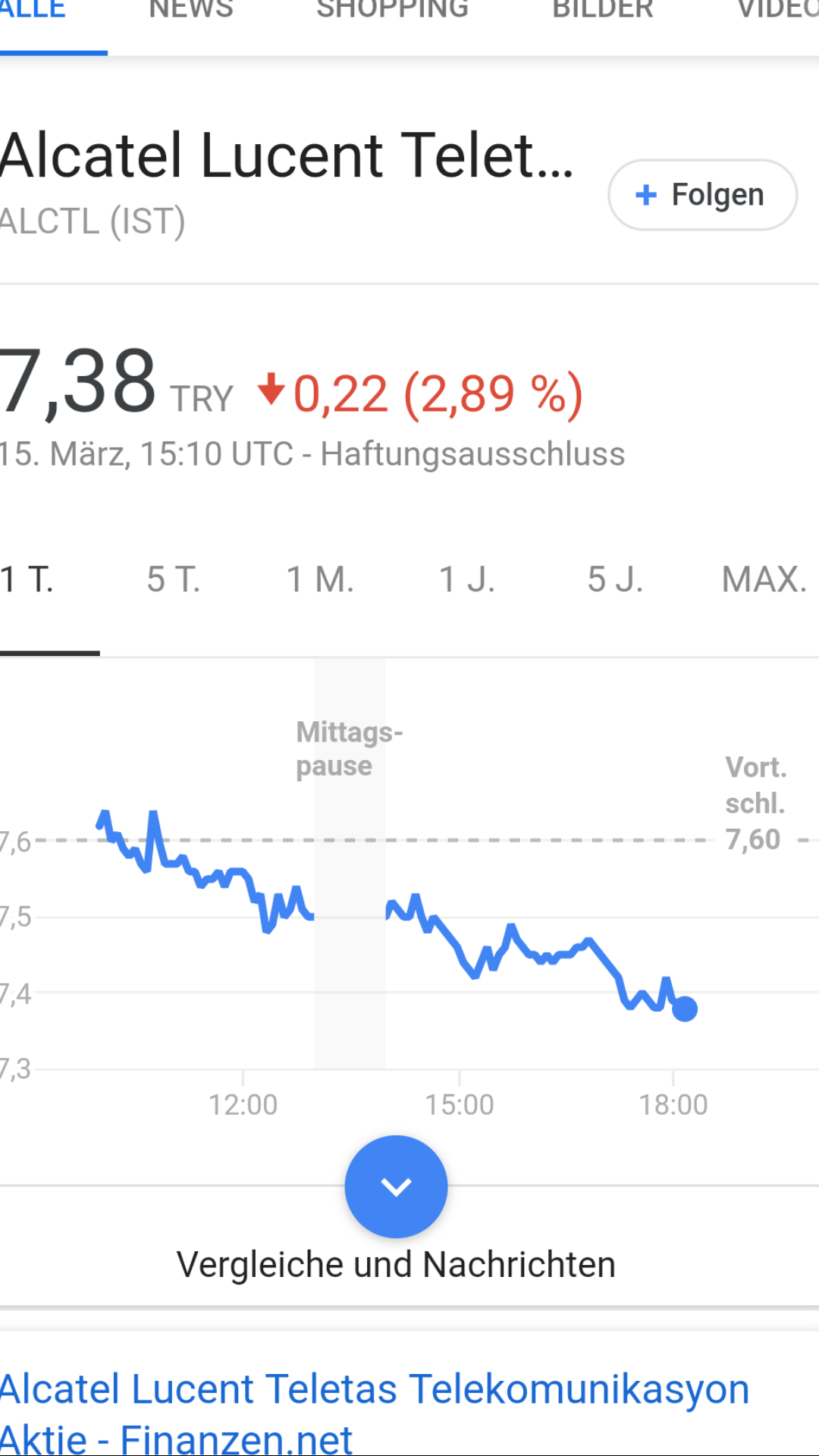Open the BILDER search tab
The width and height of the screenshot is (819, 1456).
coord(602,11)
